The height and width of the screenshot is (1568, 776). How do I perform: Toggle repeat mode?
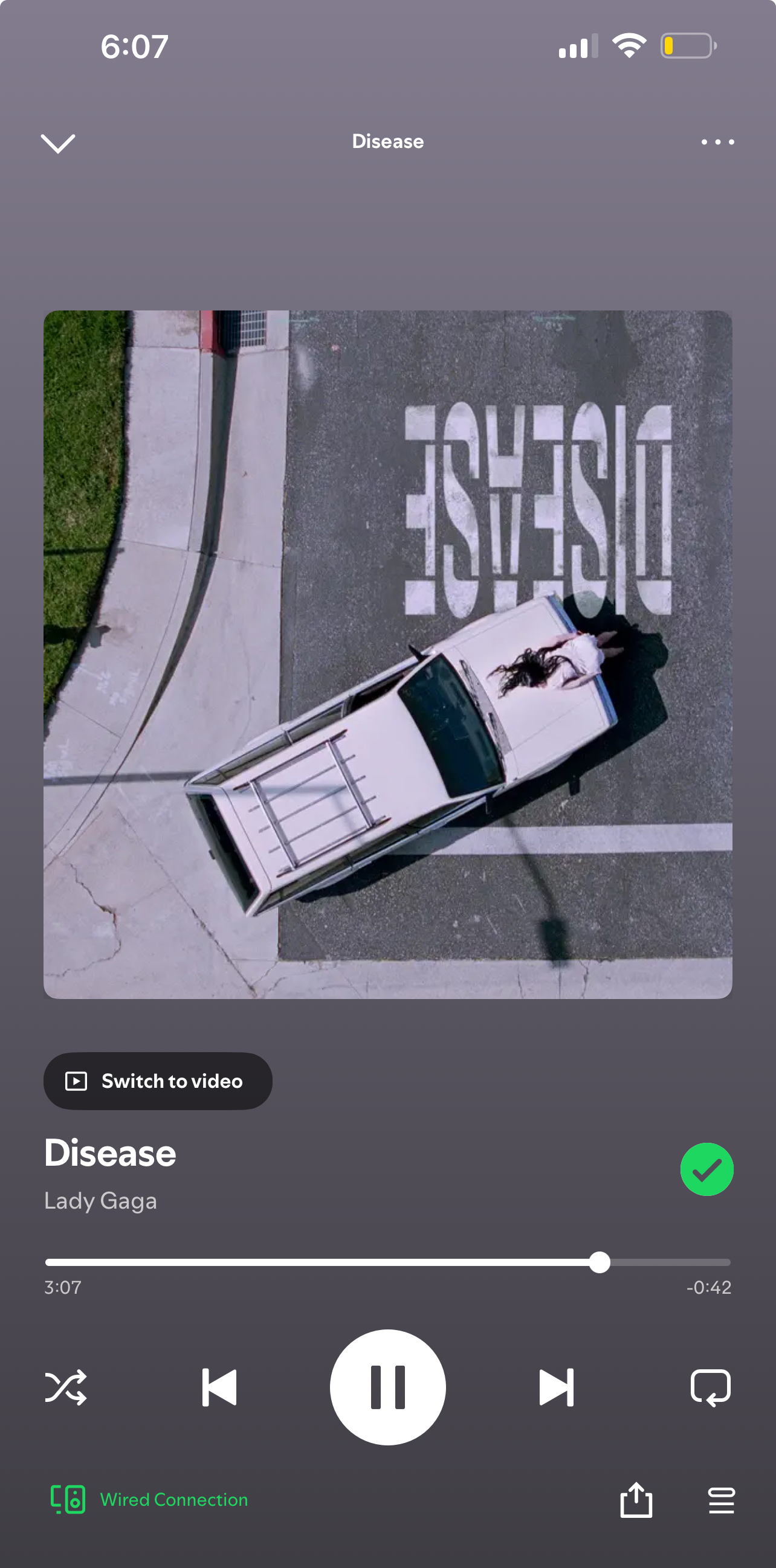point(710,1388)
